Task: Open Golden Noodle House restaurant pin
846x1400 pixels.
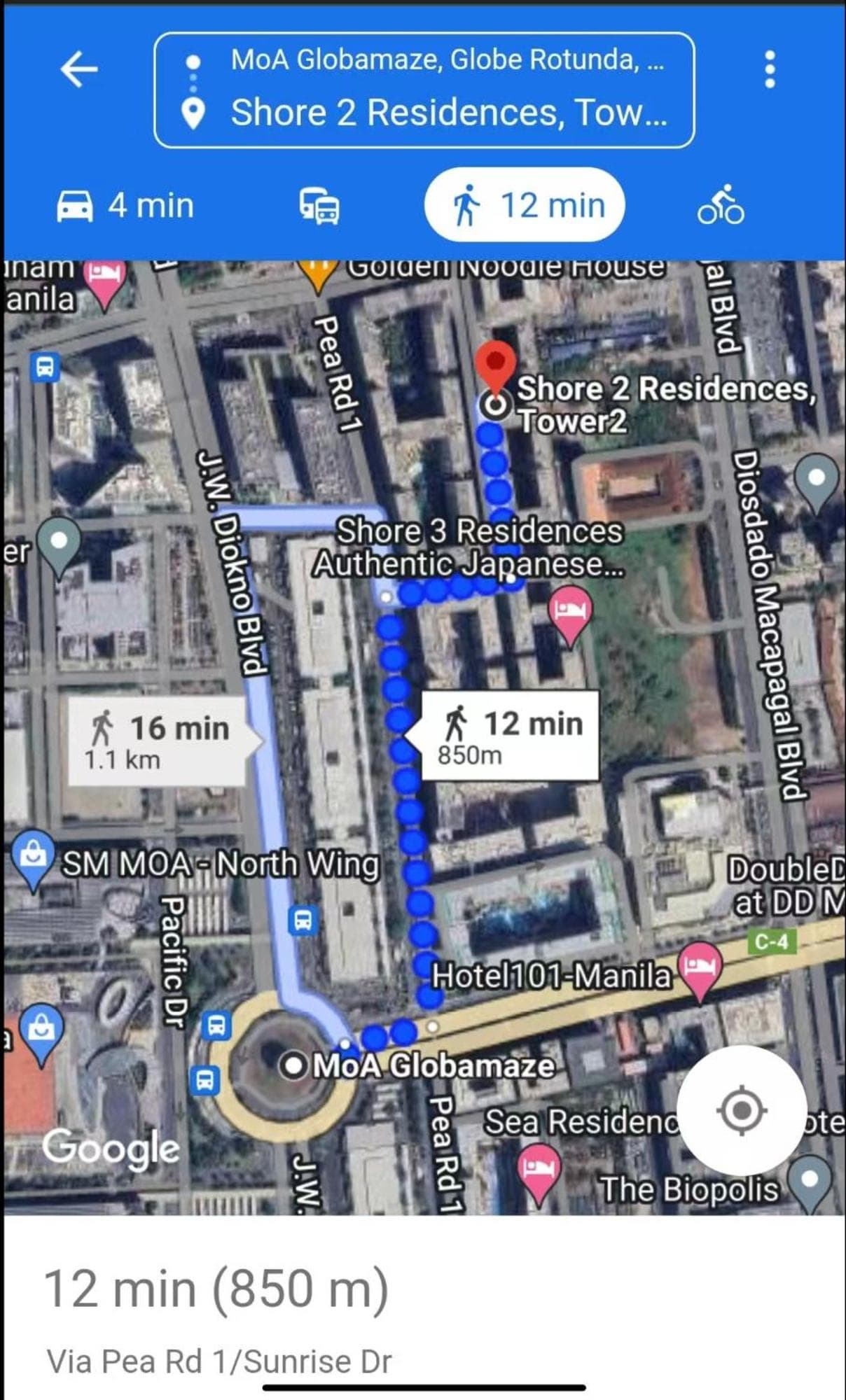Action: pyautogui.click(x=317, y=274)
